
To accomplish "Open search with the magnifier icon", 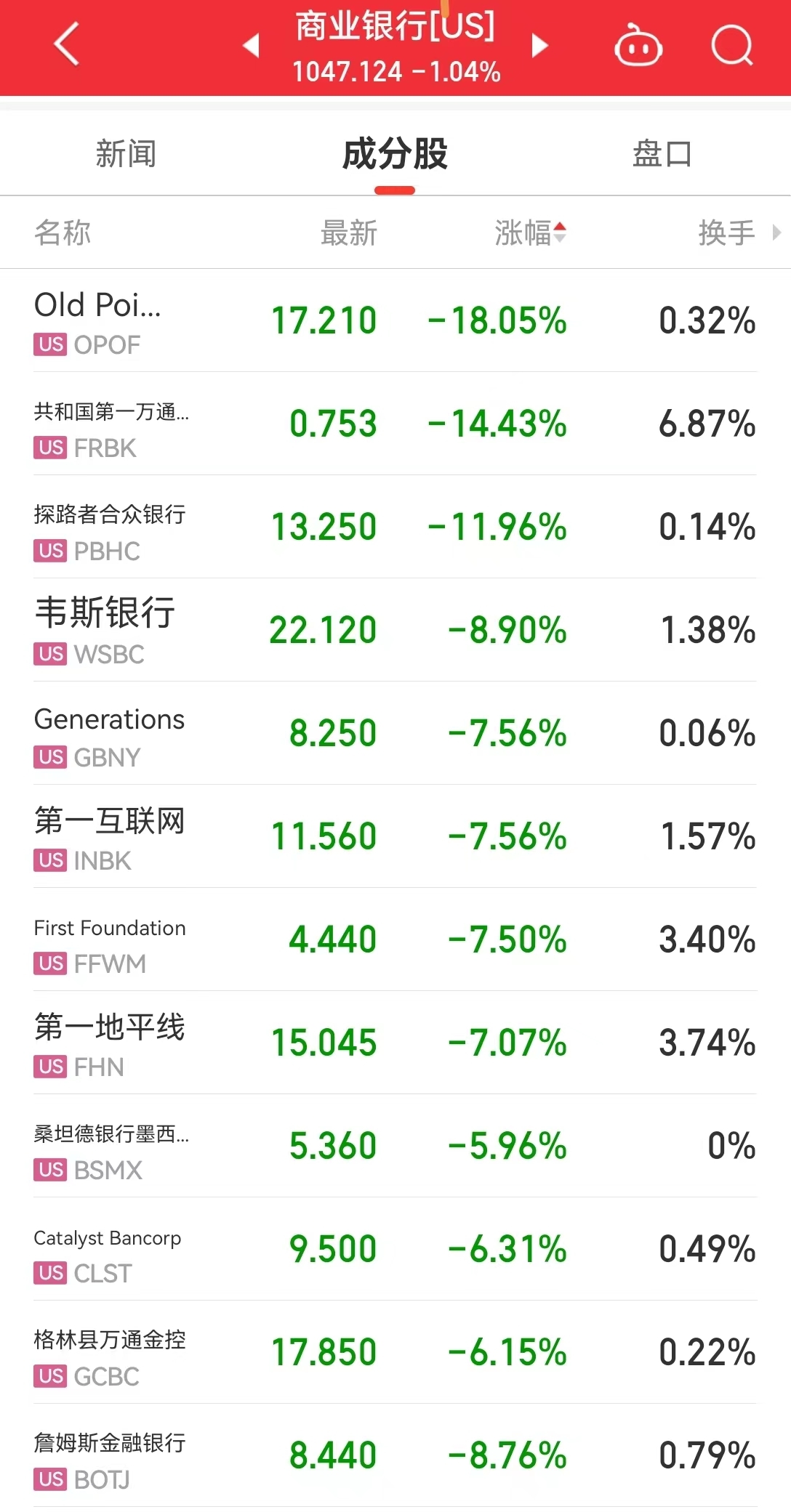I will point(731,46).
